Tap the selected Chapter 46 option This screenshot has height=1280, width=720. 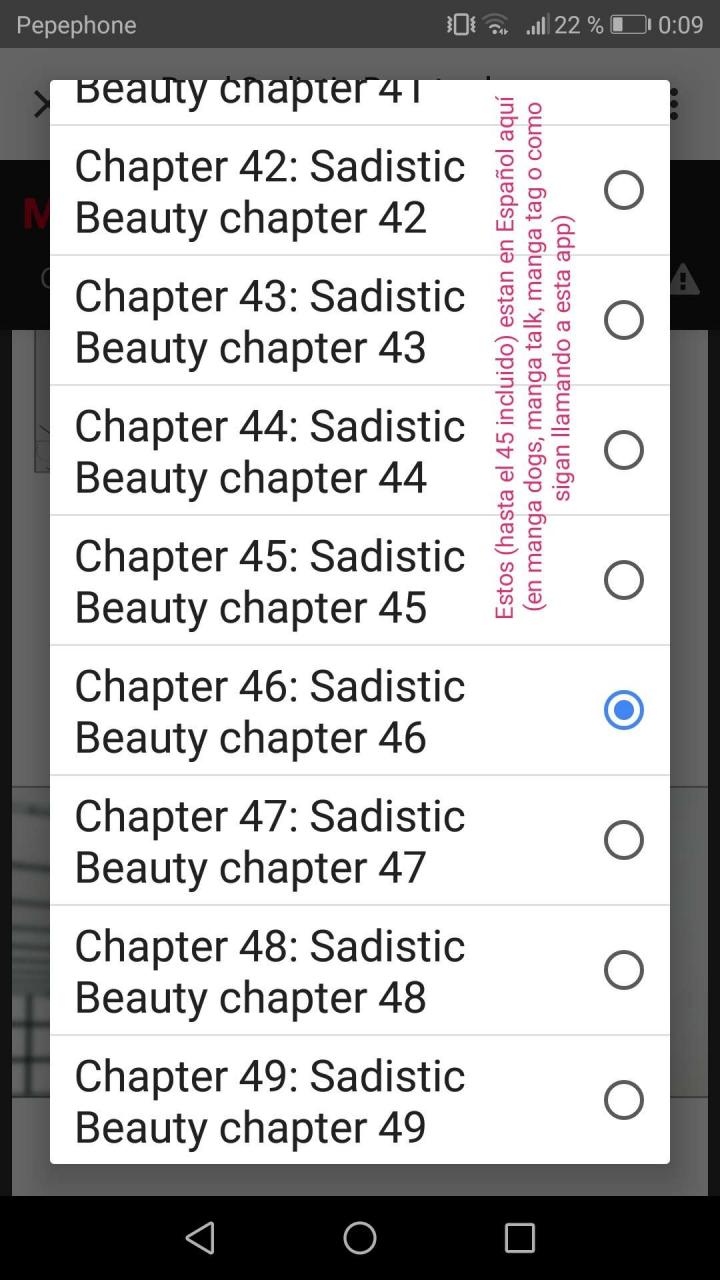click(623, 710)
